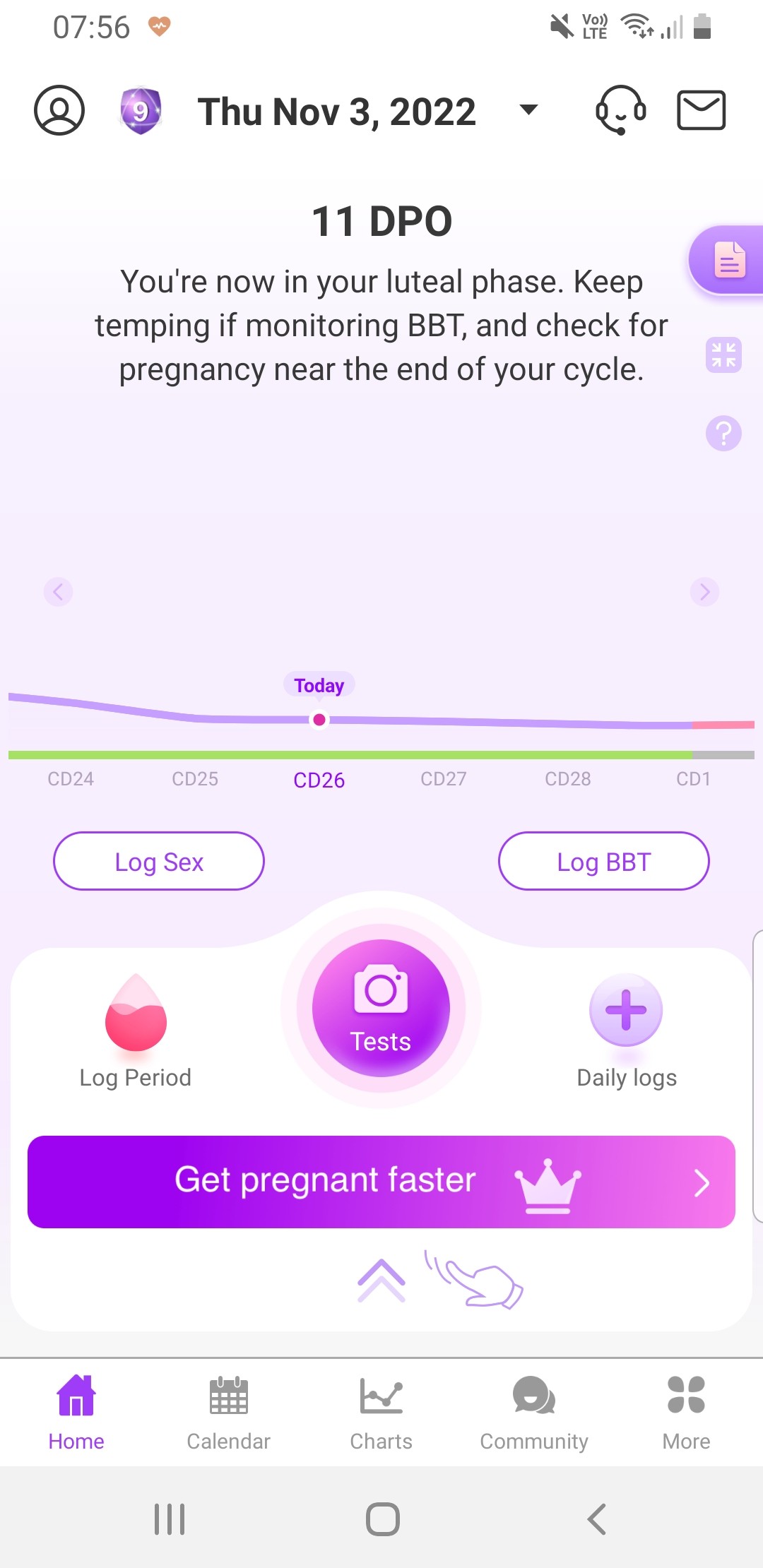This screenshot has width=763, height=1568.
Task: Open the messages envelope
Action: 701,110
